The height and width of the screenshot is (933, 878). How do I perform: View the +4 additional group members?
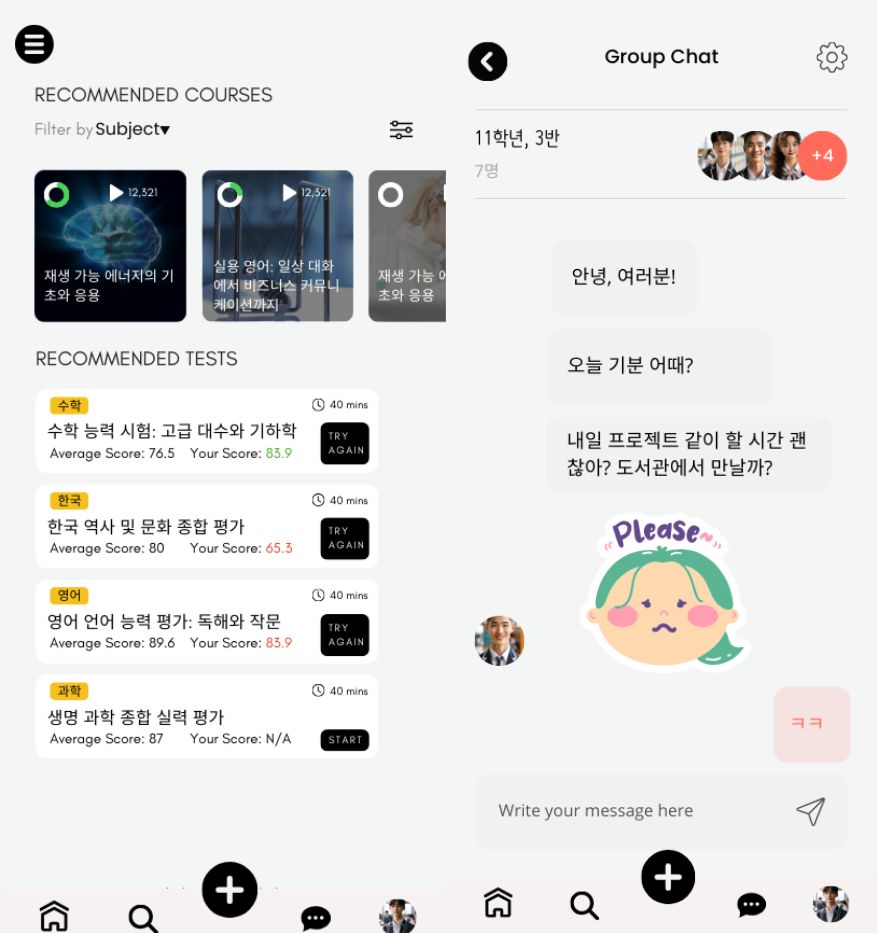click(x=822, y=156)
